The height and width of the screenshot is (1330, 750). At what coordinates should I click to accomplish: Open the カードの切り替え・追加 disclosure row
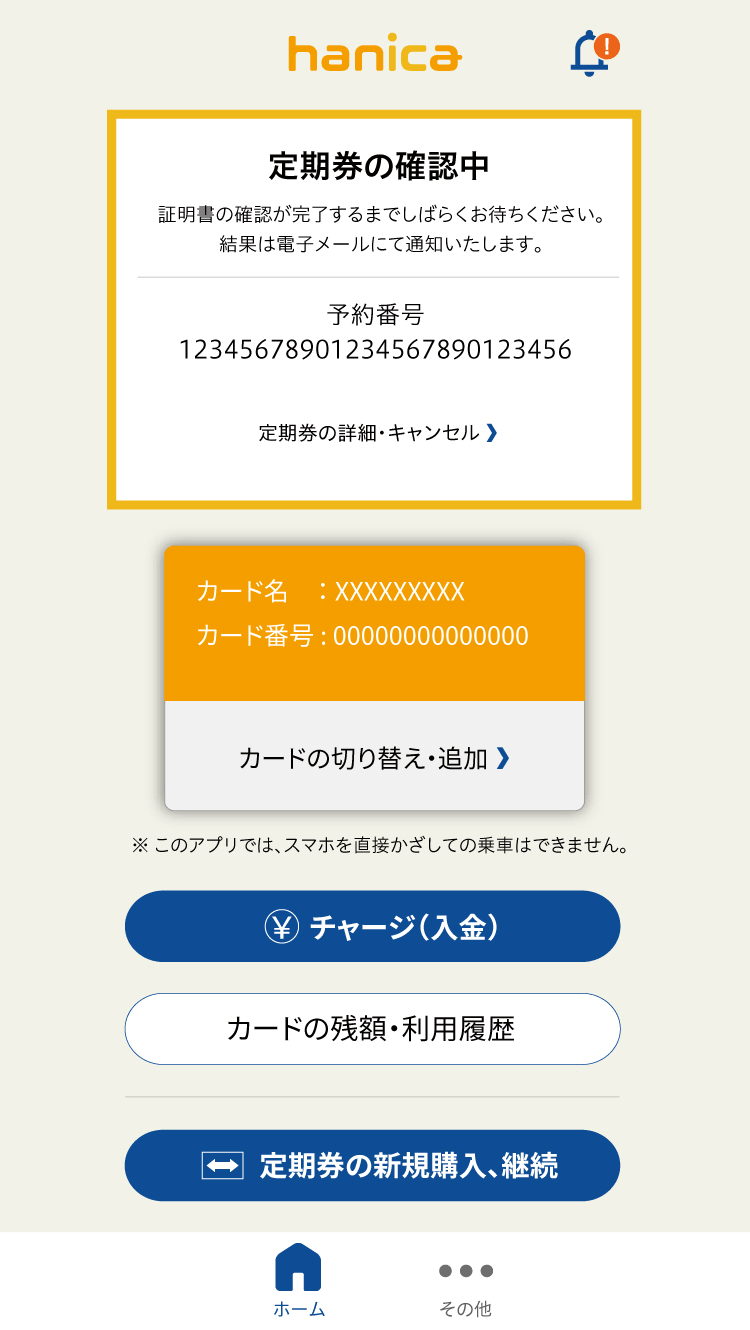(x=374, y=758)
